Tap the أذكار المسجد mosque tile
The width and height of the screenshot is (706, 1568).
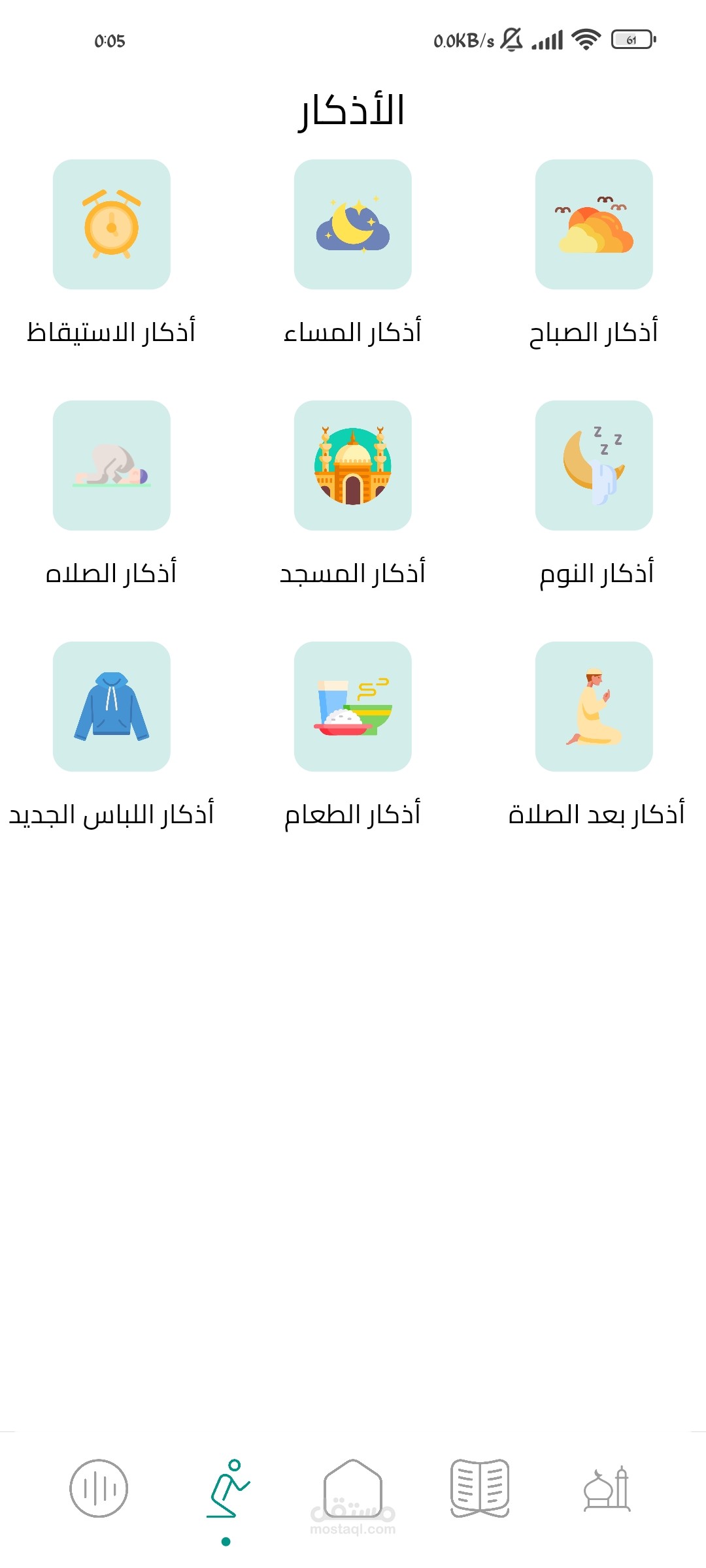352,465
